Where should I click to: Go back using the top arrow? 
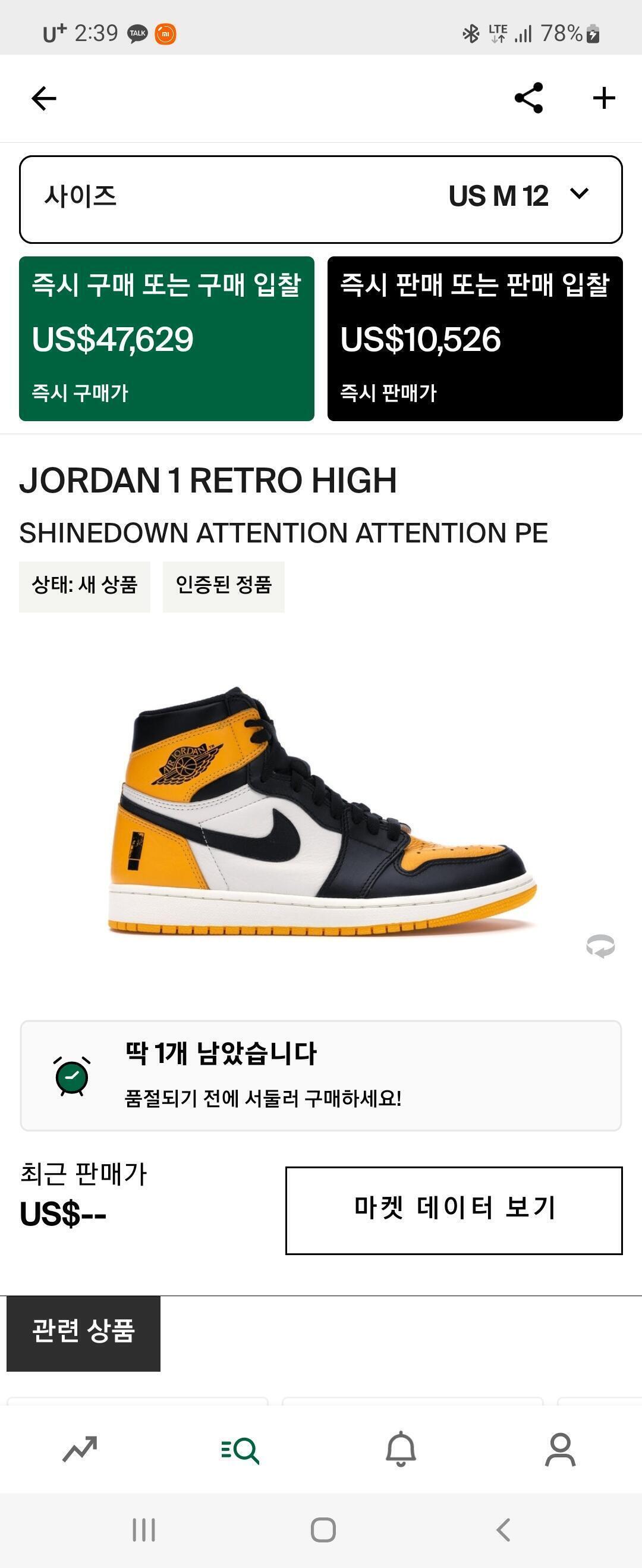point(44,98)
